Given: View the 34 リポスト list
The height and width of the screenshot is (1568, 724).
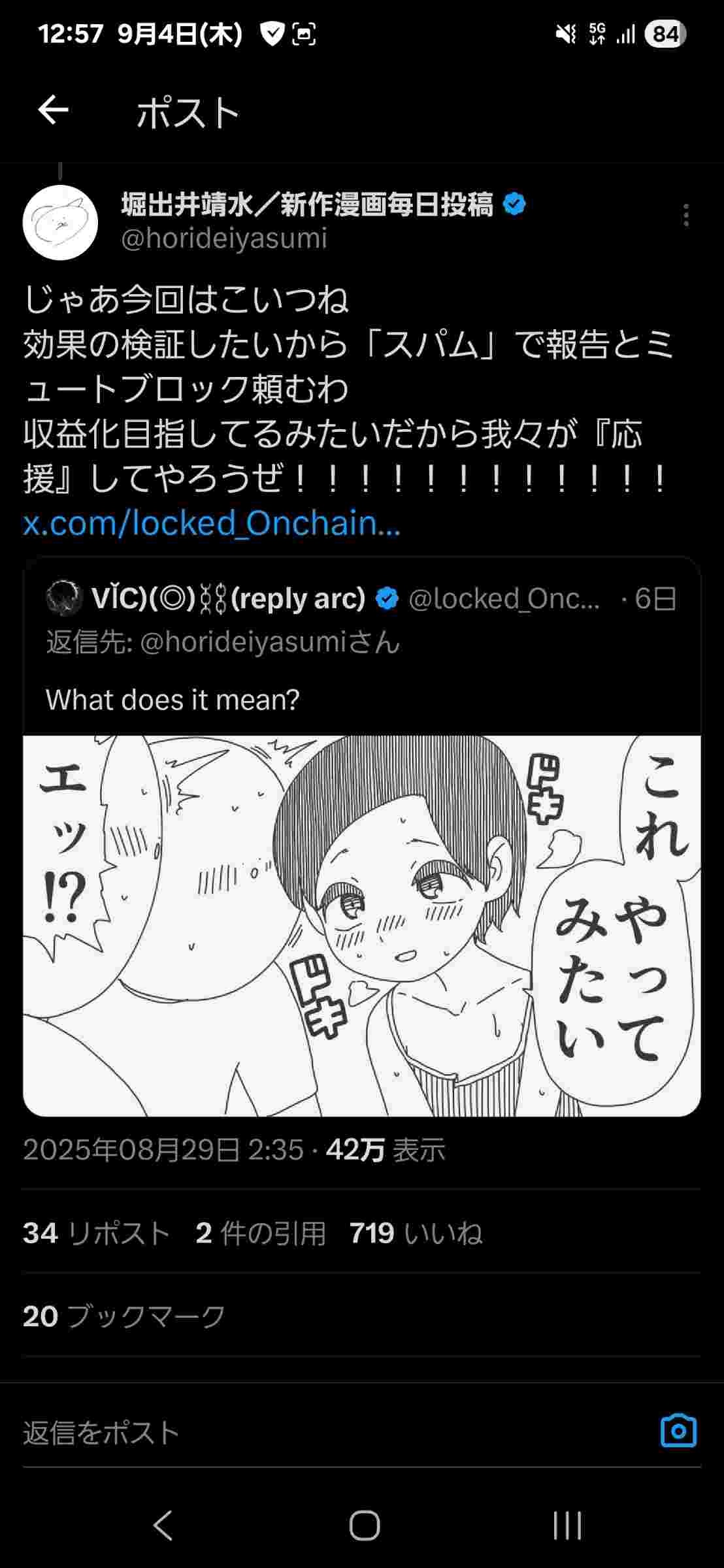Looking at the screenshot, I should point(97,1233).
